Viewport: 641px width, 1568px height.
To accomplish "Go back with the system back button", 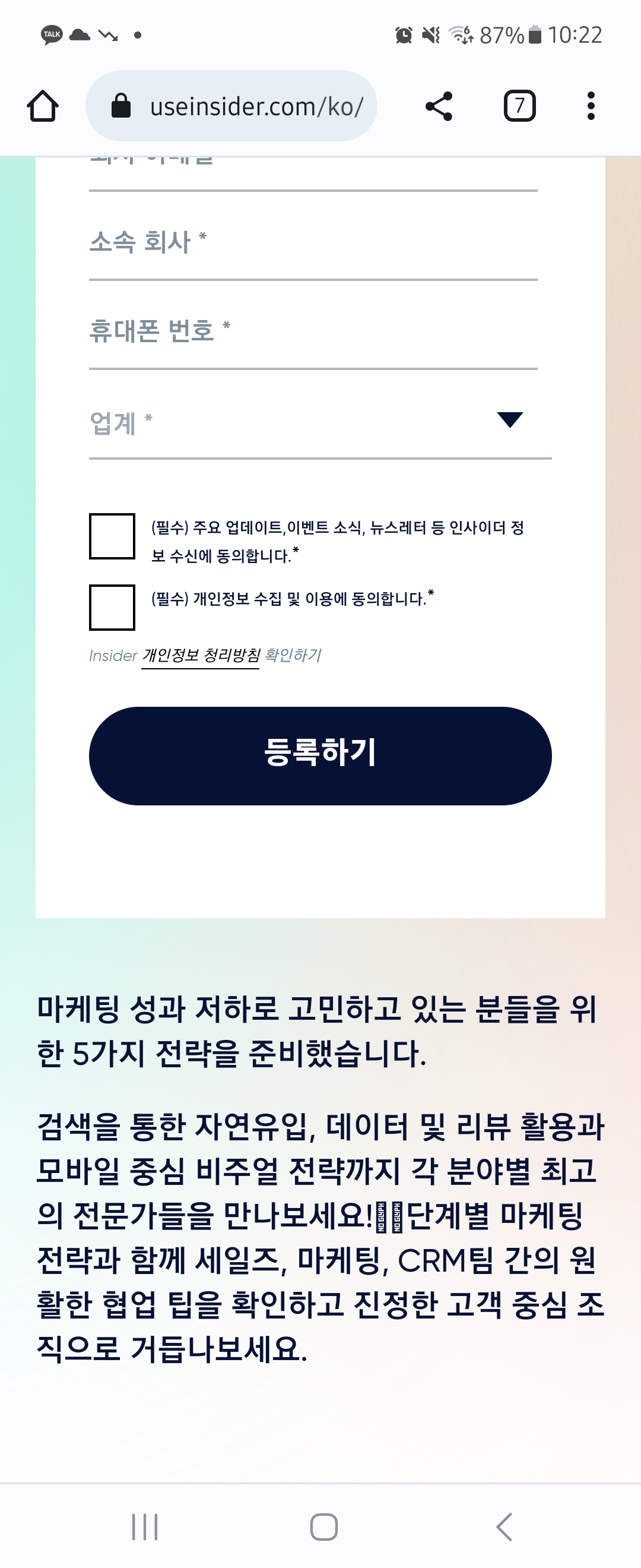I will click(503, 1526).
